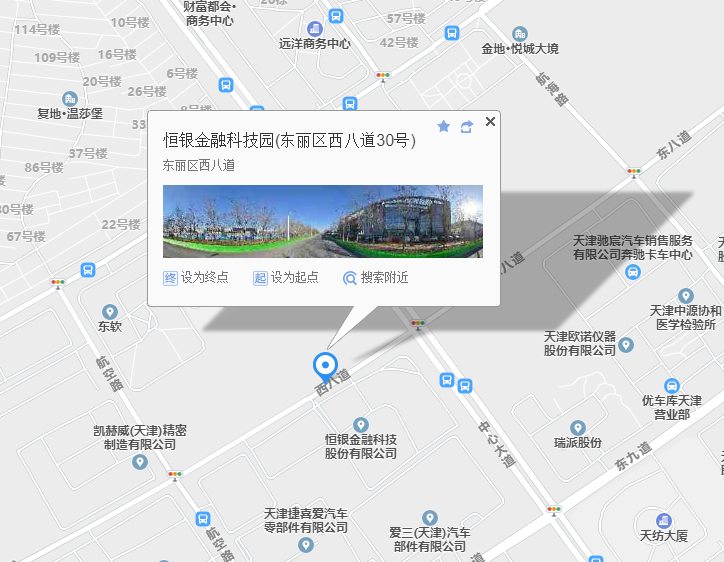Set as destination with 设为终点
The width and height of the screenshot is (724, 562).
click(x=196, y=278)
